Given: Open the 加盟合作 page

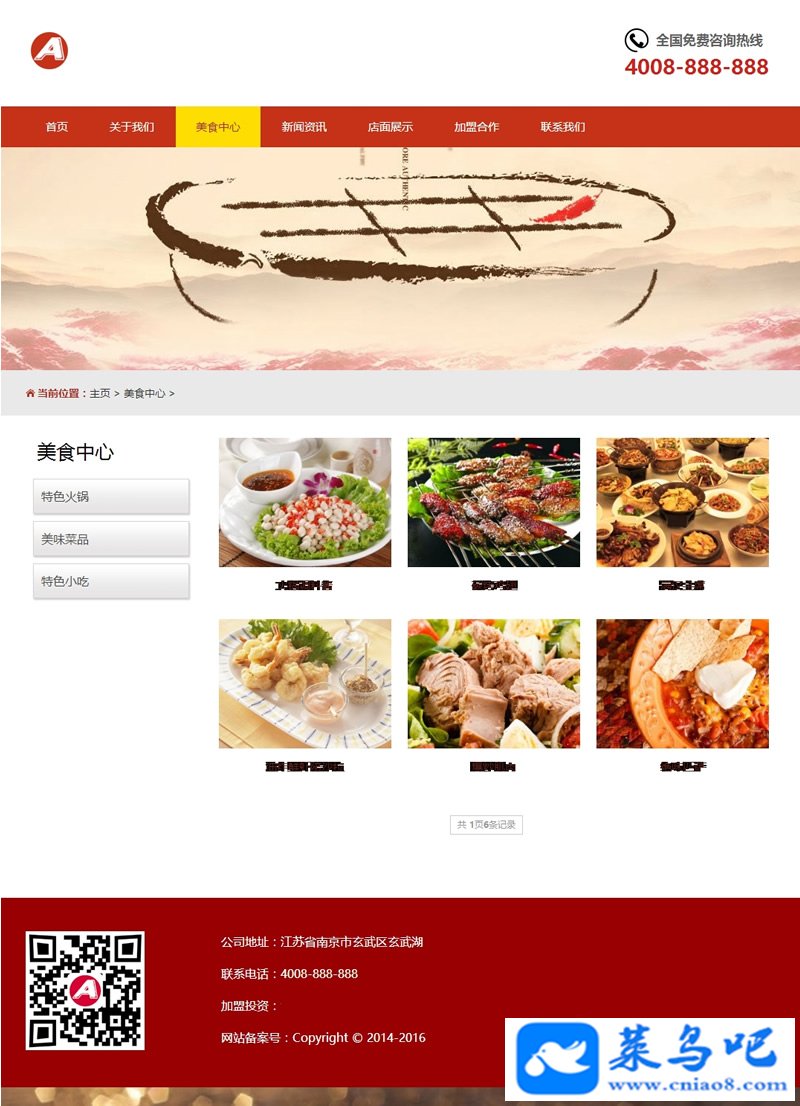Looking at the screenshot, I should coord(476,127).
